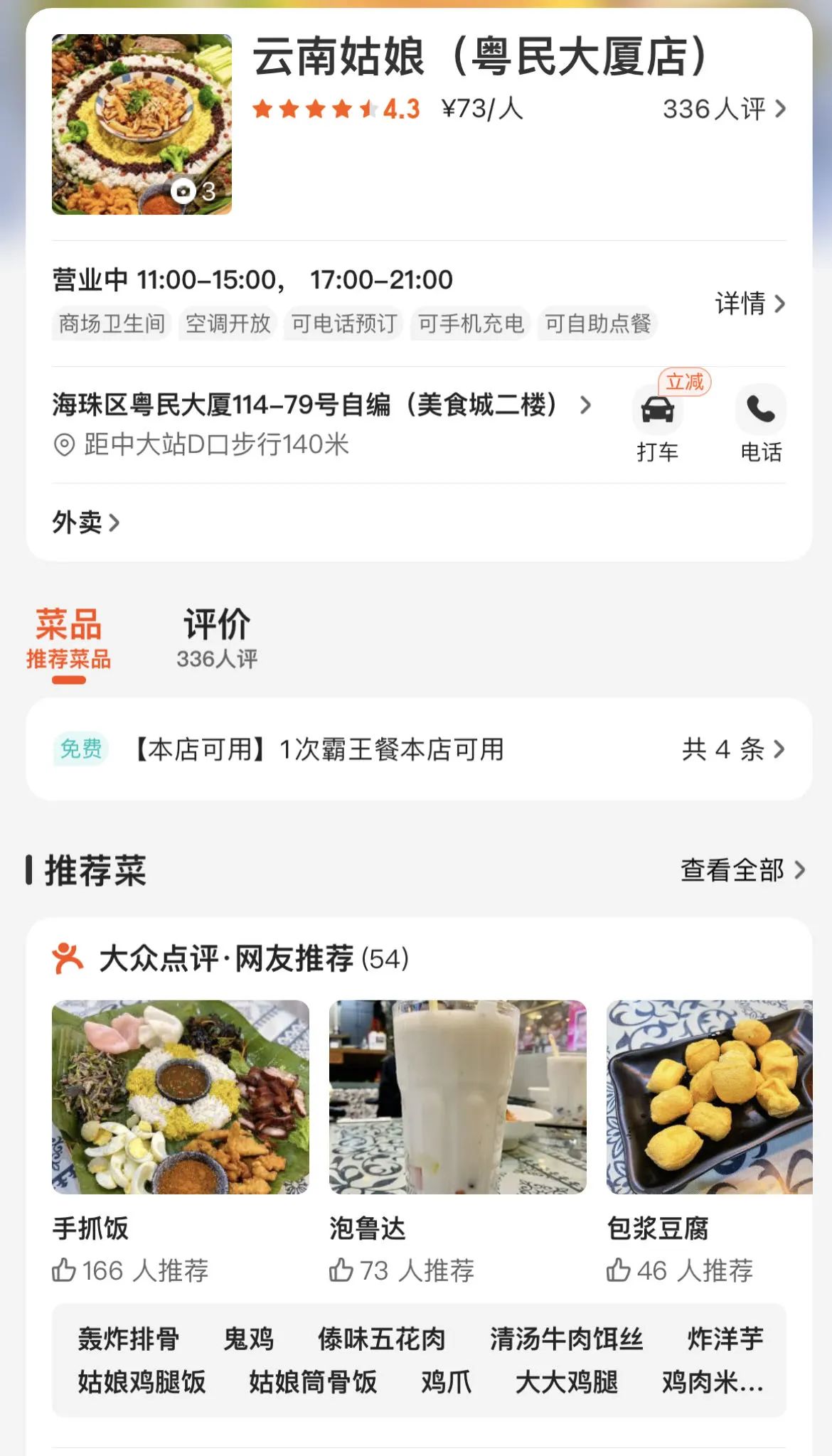The height and width of the screenshot is (1456, 832).
Task: Tap the 傣味五花肉 dish
Action: coord(381,1339)
